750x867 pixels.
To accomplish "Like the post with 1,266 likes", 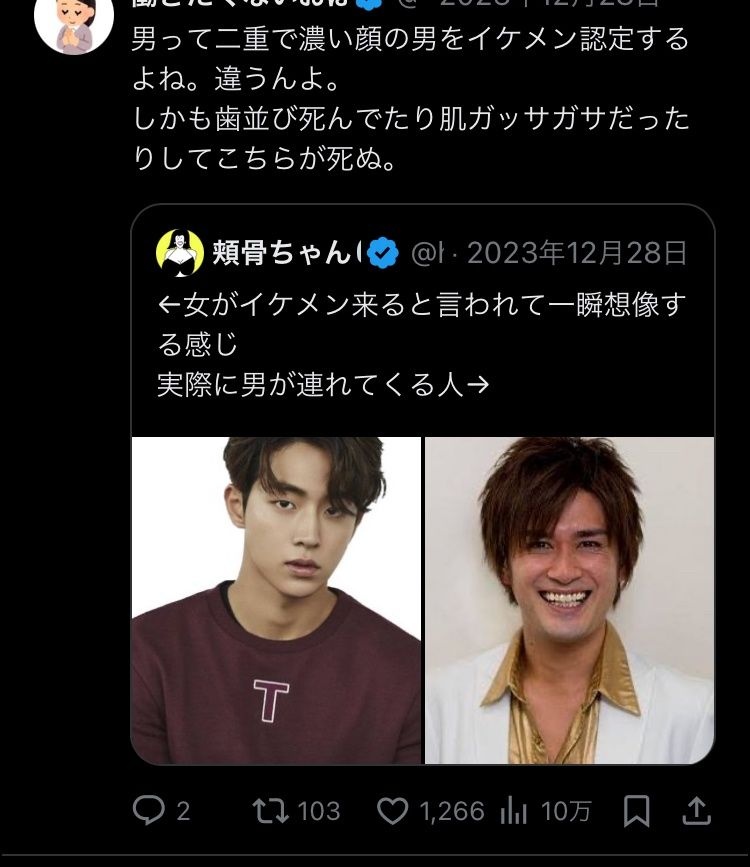I will click(392, 810).
